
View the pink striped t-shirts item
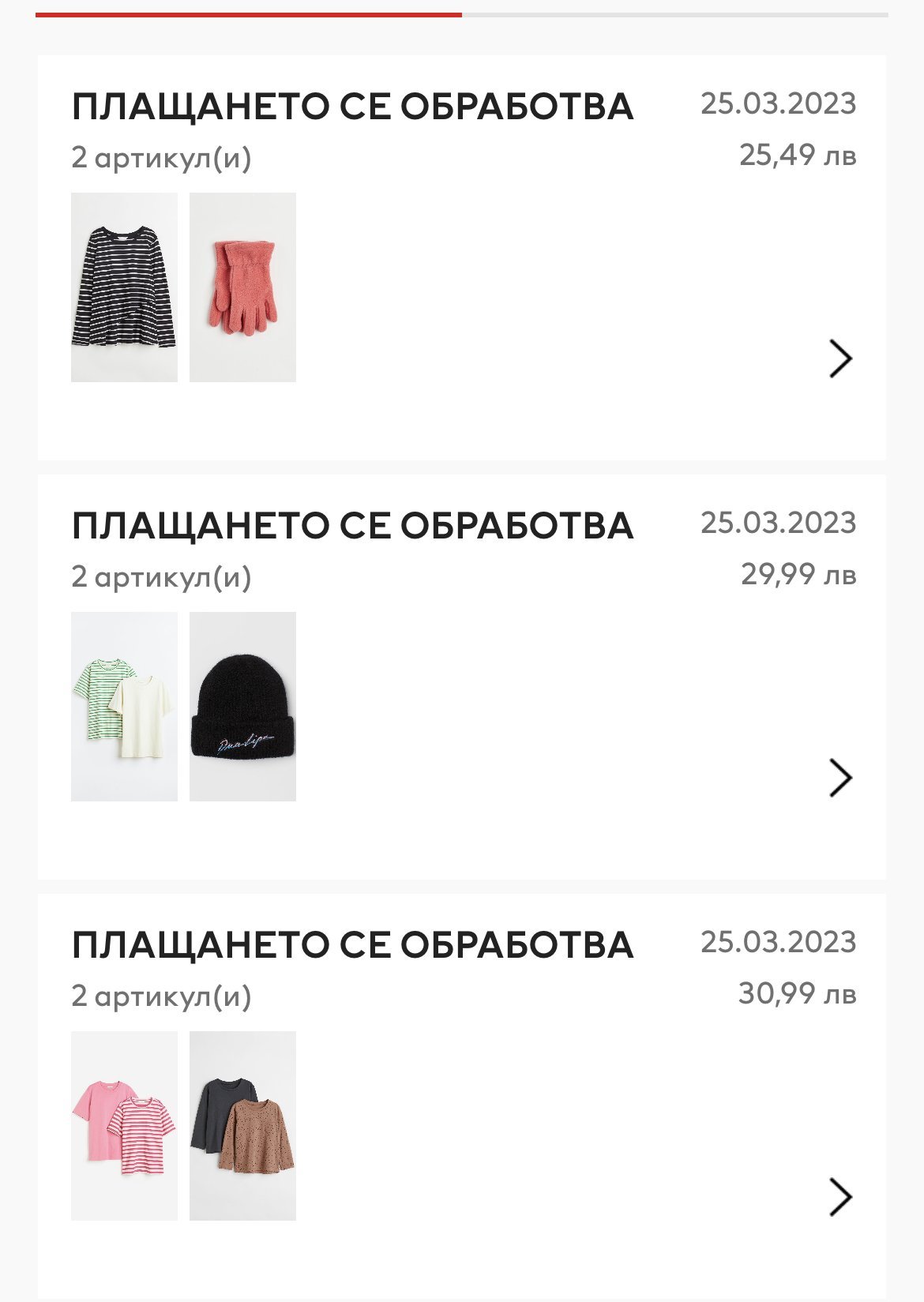[124, 1126]
